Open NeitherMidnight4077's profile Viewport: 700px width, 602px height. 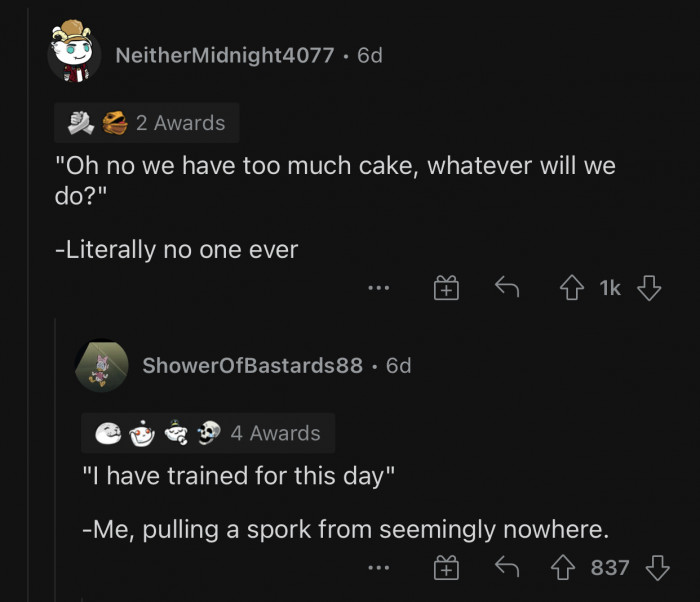pyautogui.click(x=224, y=55)
